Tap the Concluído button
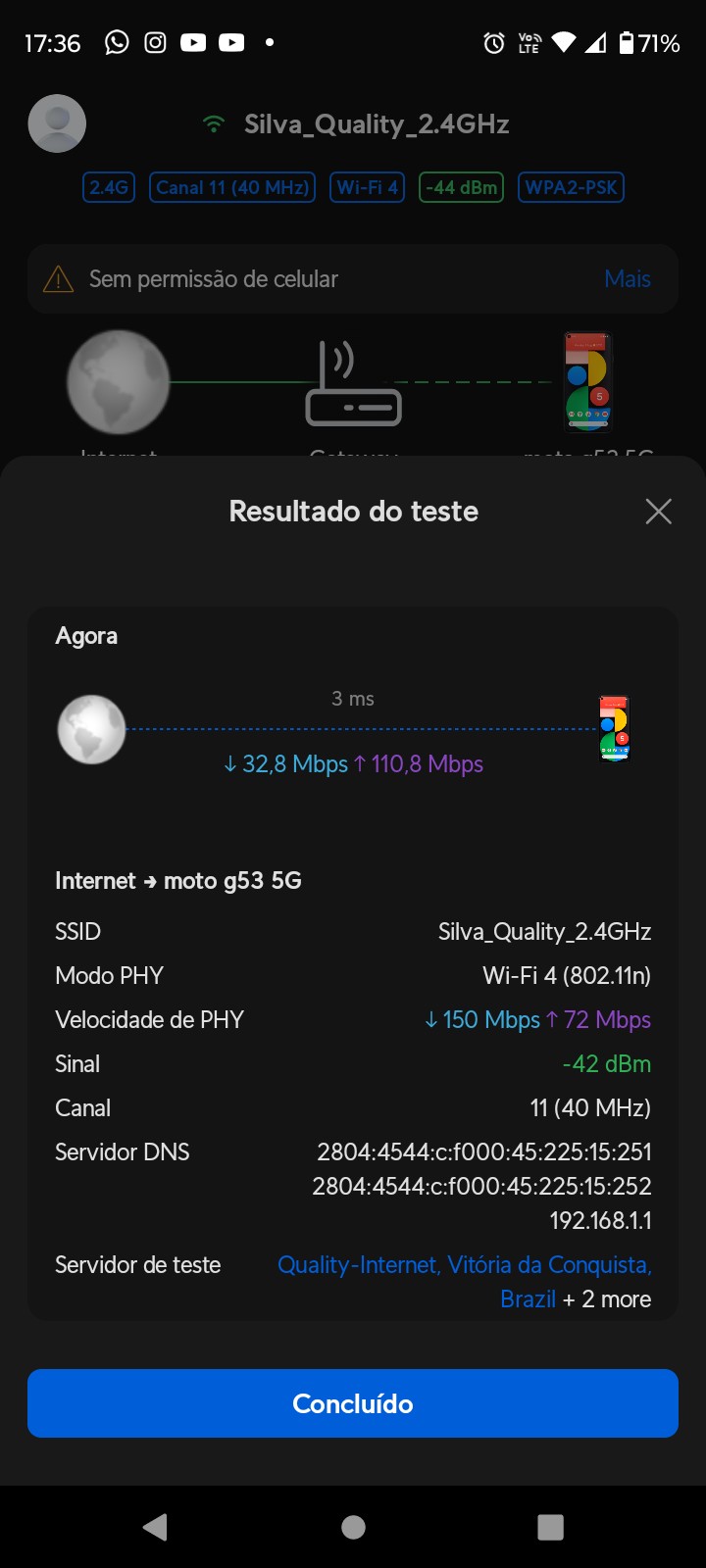 pyautogui.click(x=353, y=1403)
